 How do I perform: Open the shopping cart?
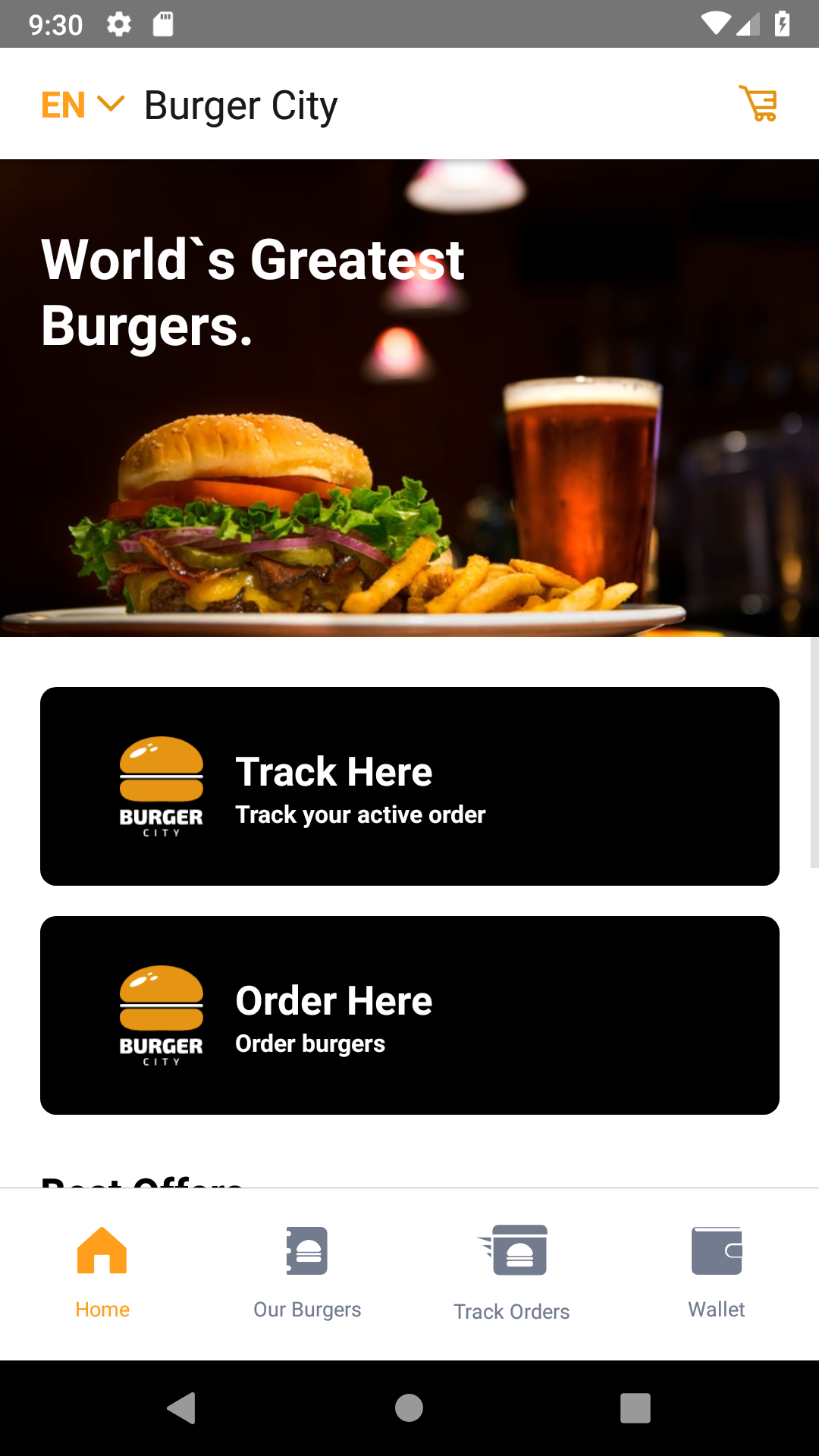pos(758,104)
